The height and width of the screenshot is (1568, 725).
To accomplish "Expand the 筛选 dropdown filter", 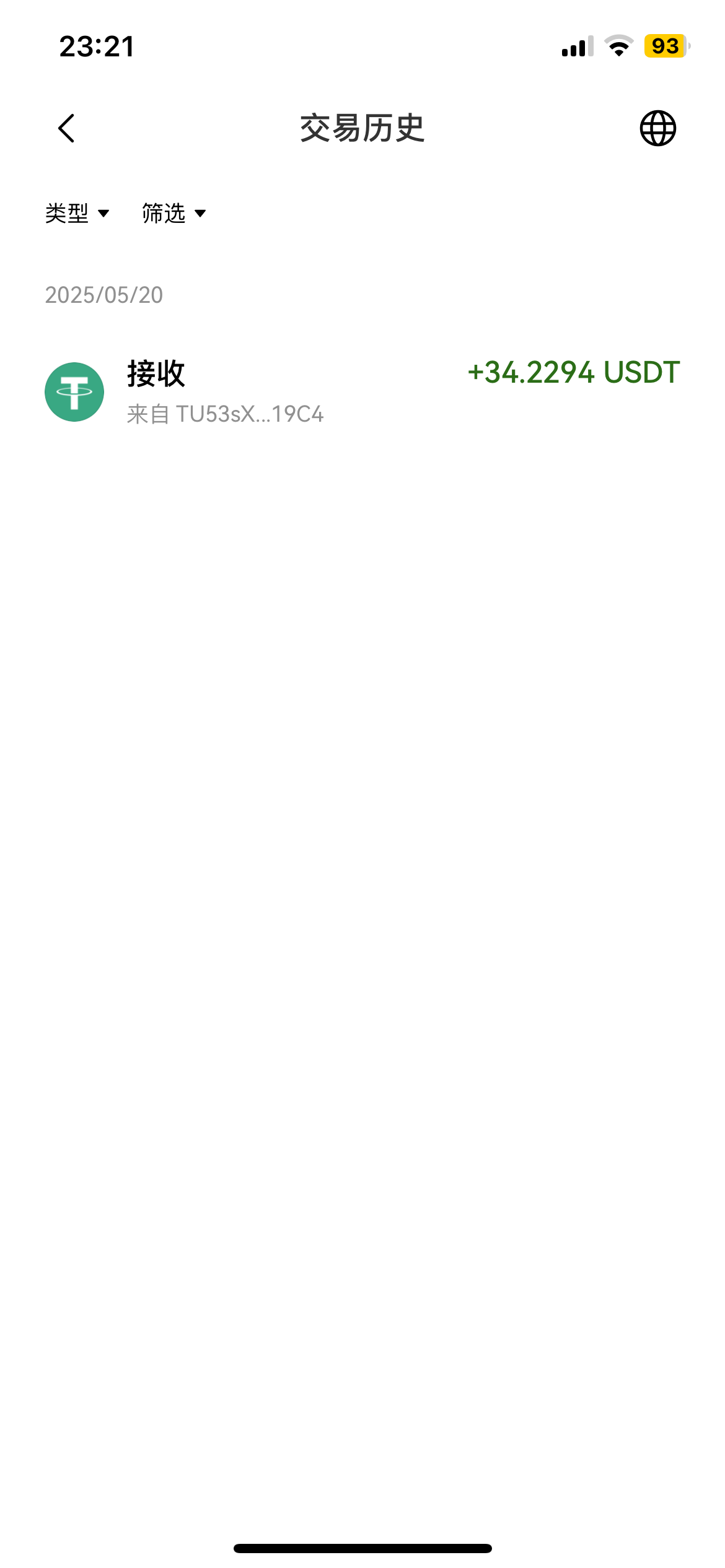I will point(174,214).
